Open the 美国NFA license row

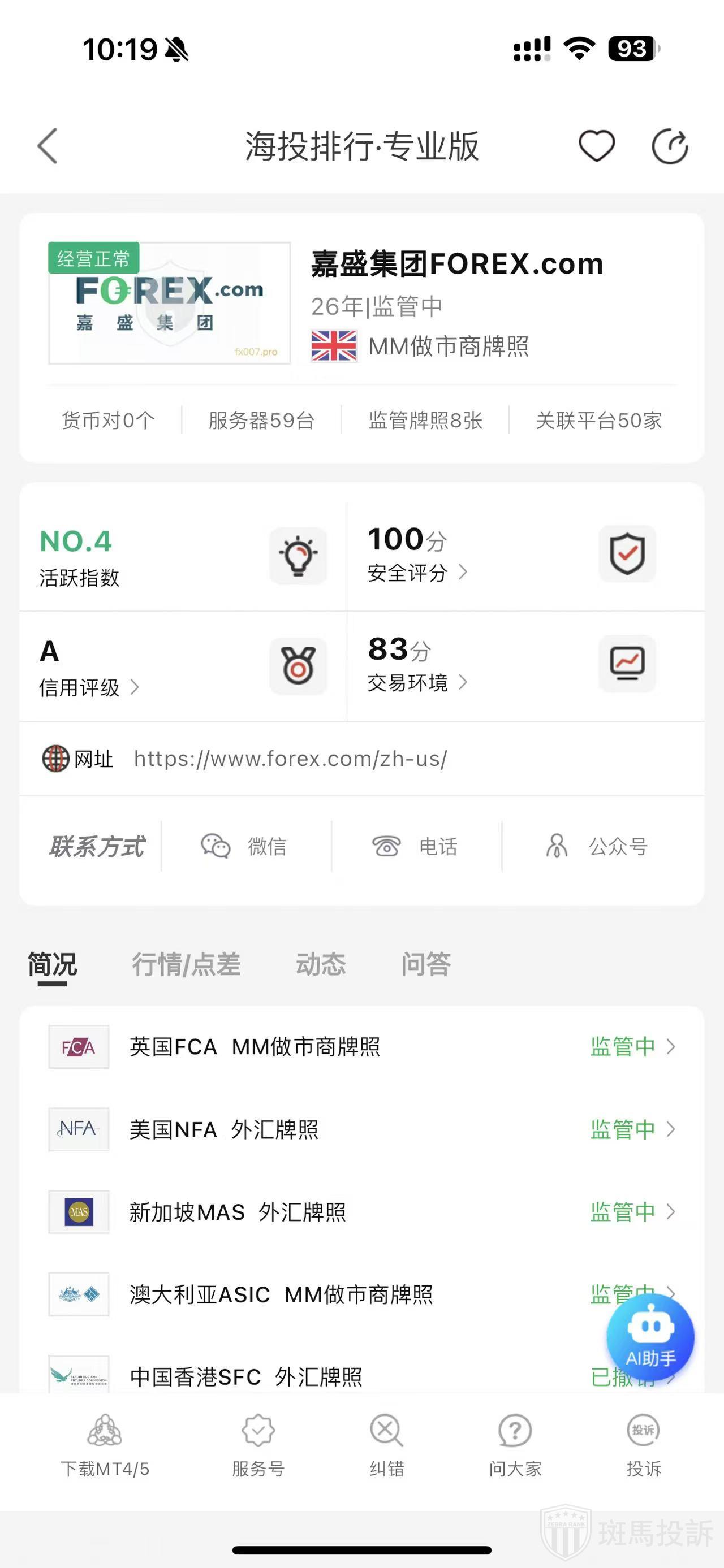click(x=361, y=1129)
